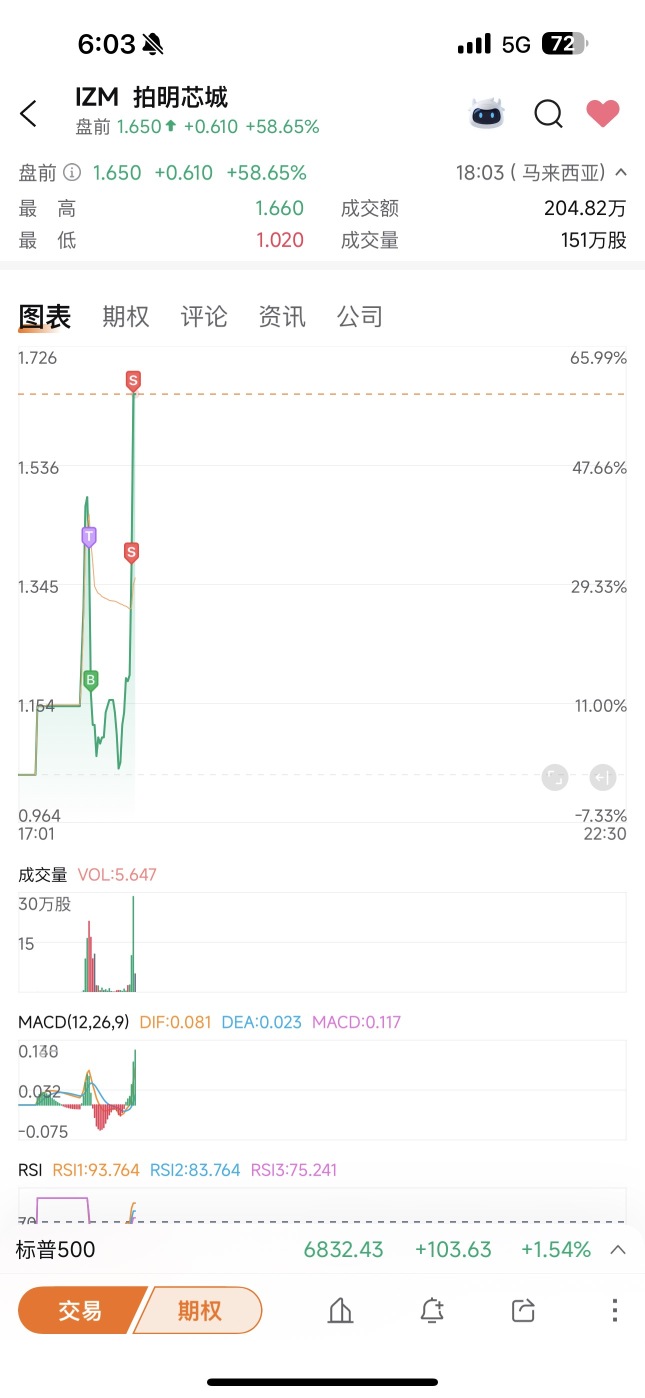645x1398 pixels.
Task: Tap the orange 交易 button
Action: [x=80, y=1310]
